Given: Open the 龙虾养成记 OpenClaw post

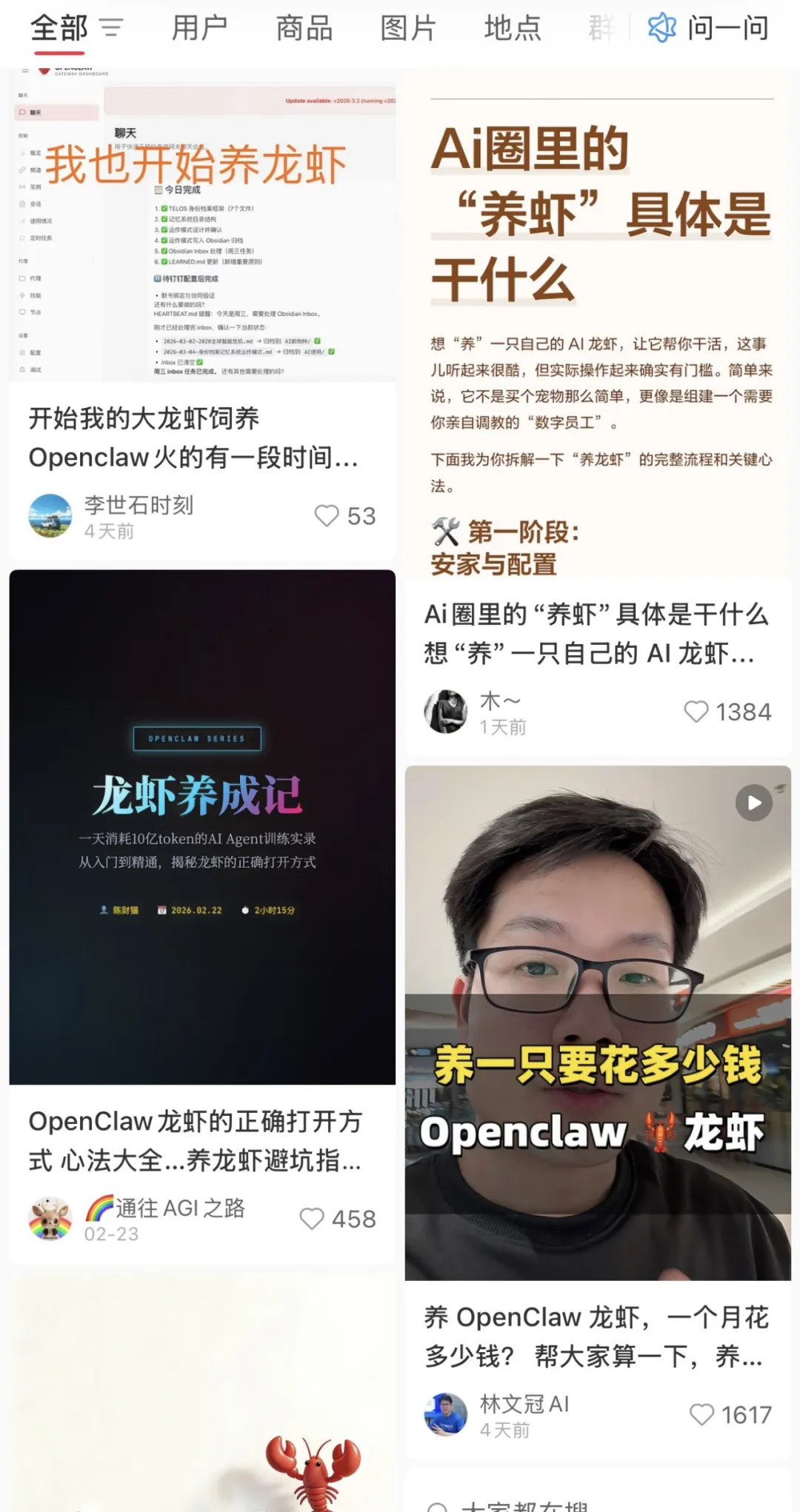Looking at the screenshot, I should [201, 826].
